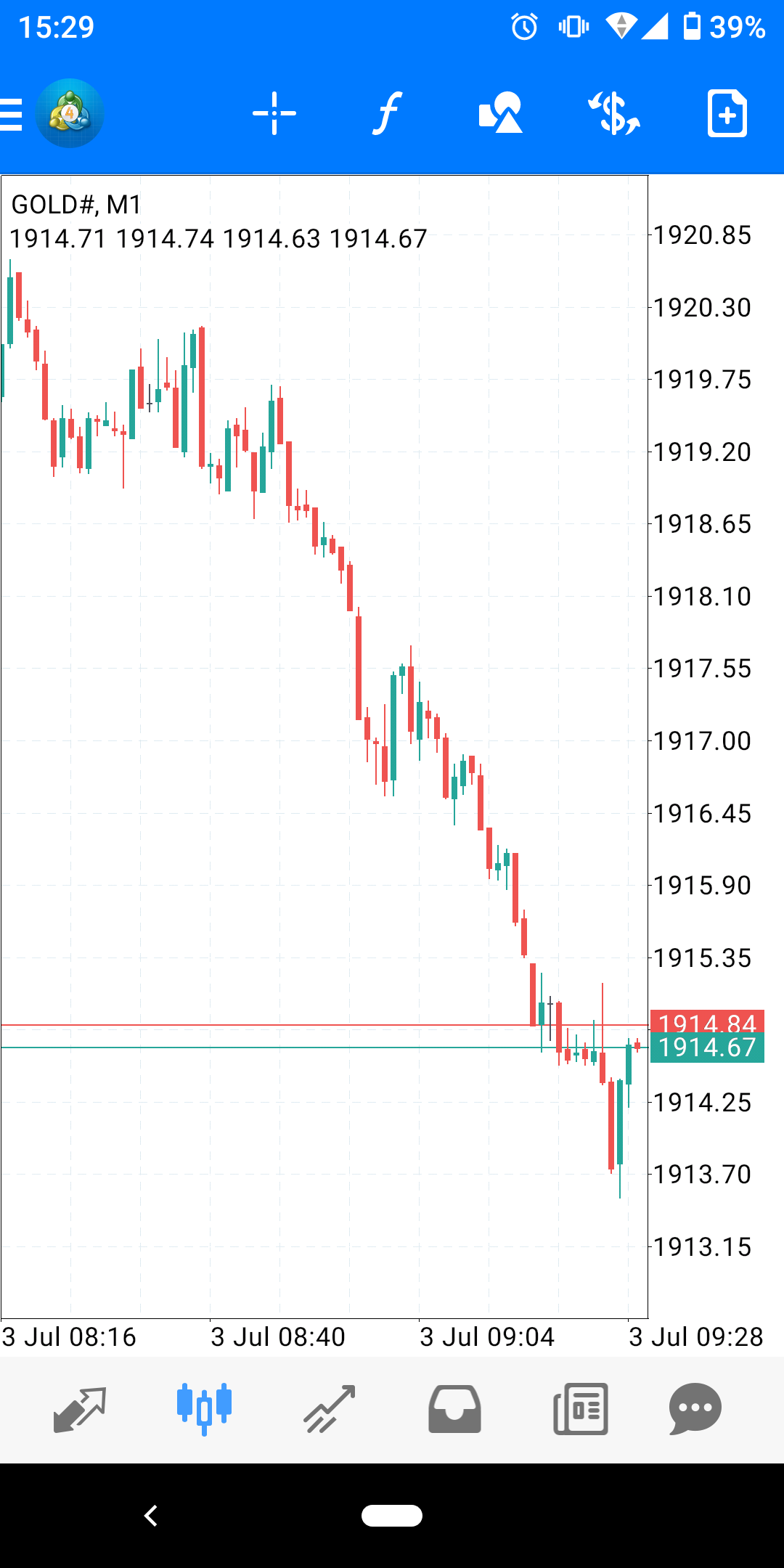The height and width of the screenshot is (1568, 784).
Task: Select the Chart candlestick tab
Action: coord(204,1409)
